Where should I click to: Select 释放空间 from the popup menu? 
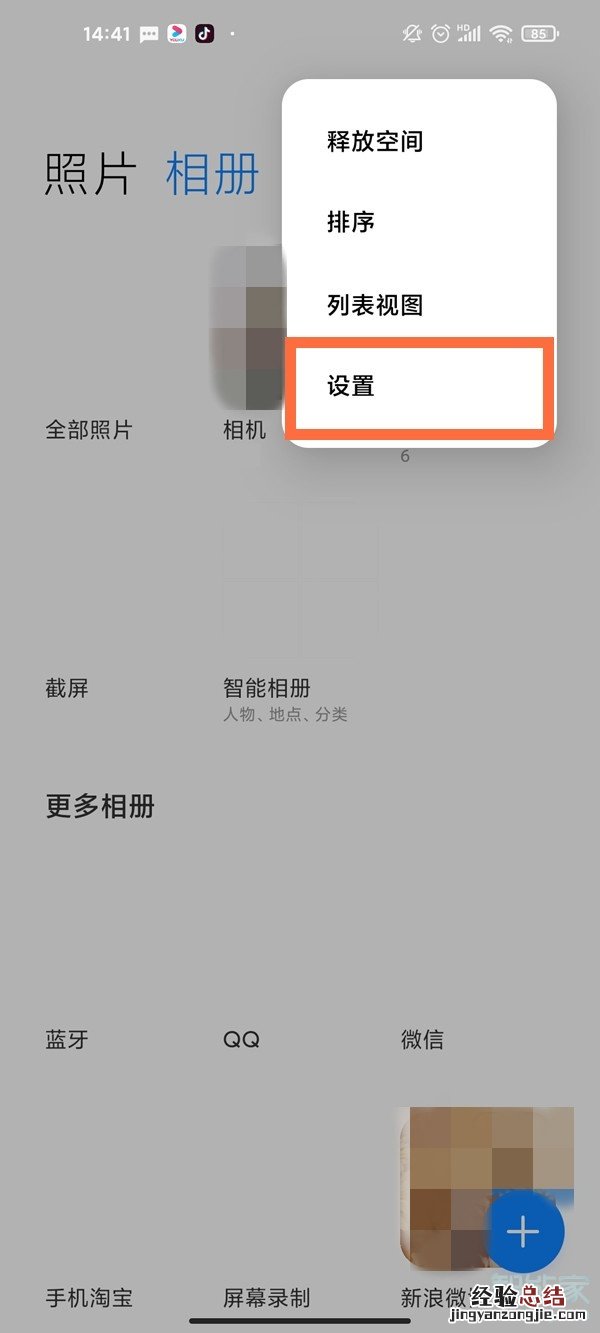(375, 141)
